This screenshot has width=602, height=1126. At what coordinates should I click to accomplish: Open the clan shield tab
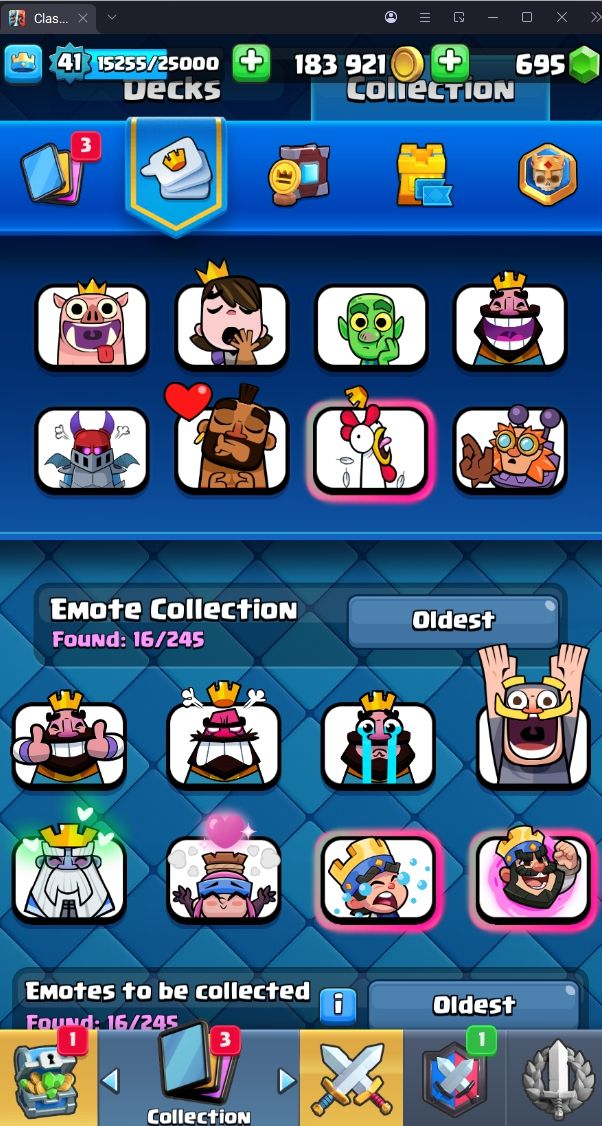click(454, 1080)
